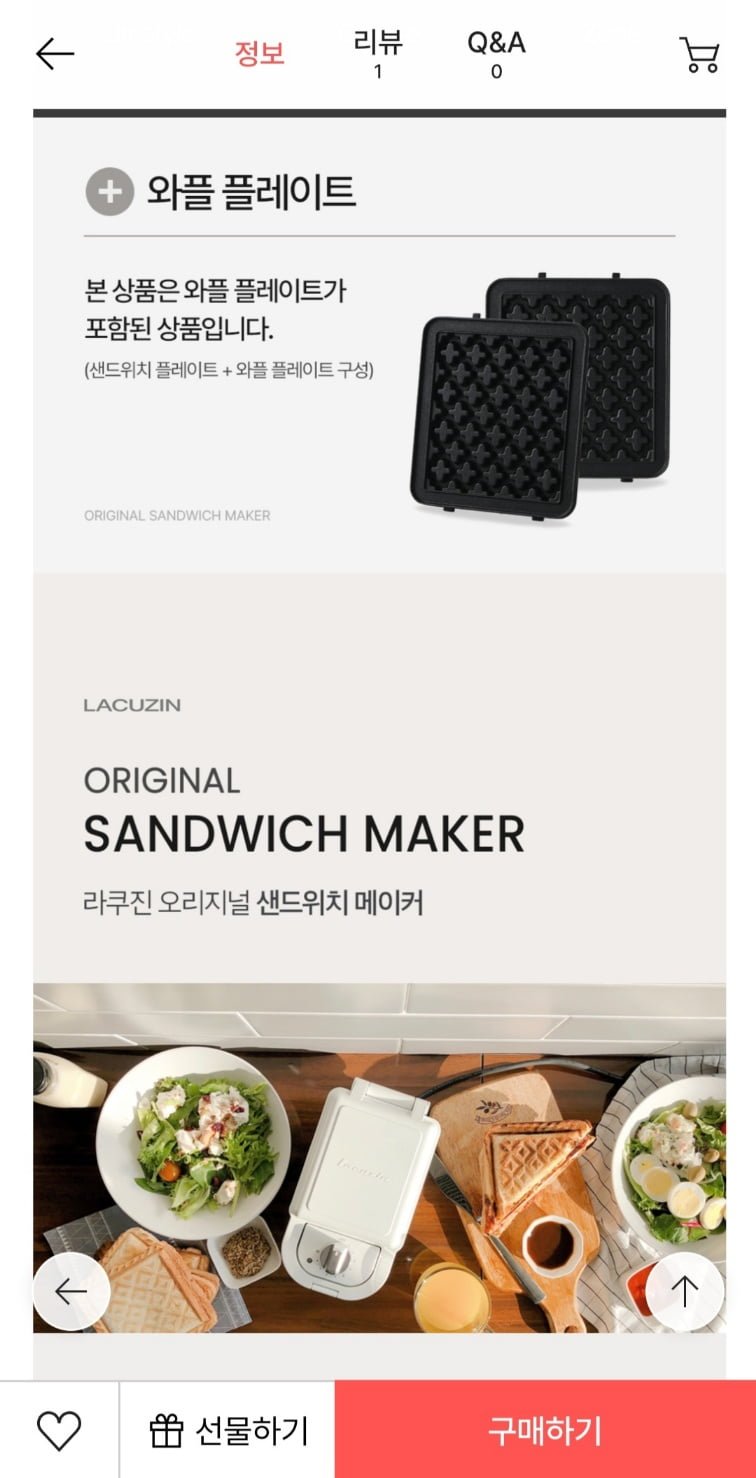Open the Q&A tab
Image resolution: width=756 pixels, height=1478 pixels.
(x=496, y=54)
